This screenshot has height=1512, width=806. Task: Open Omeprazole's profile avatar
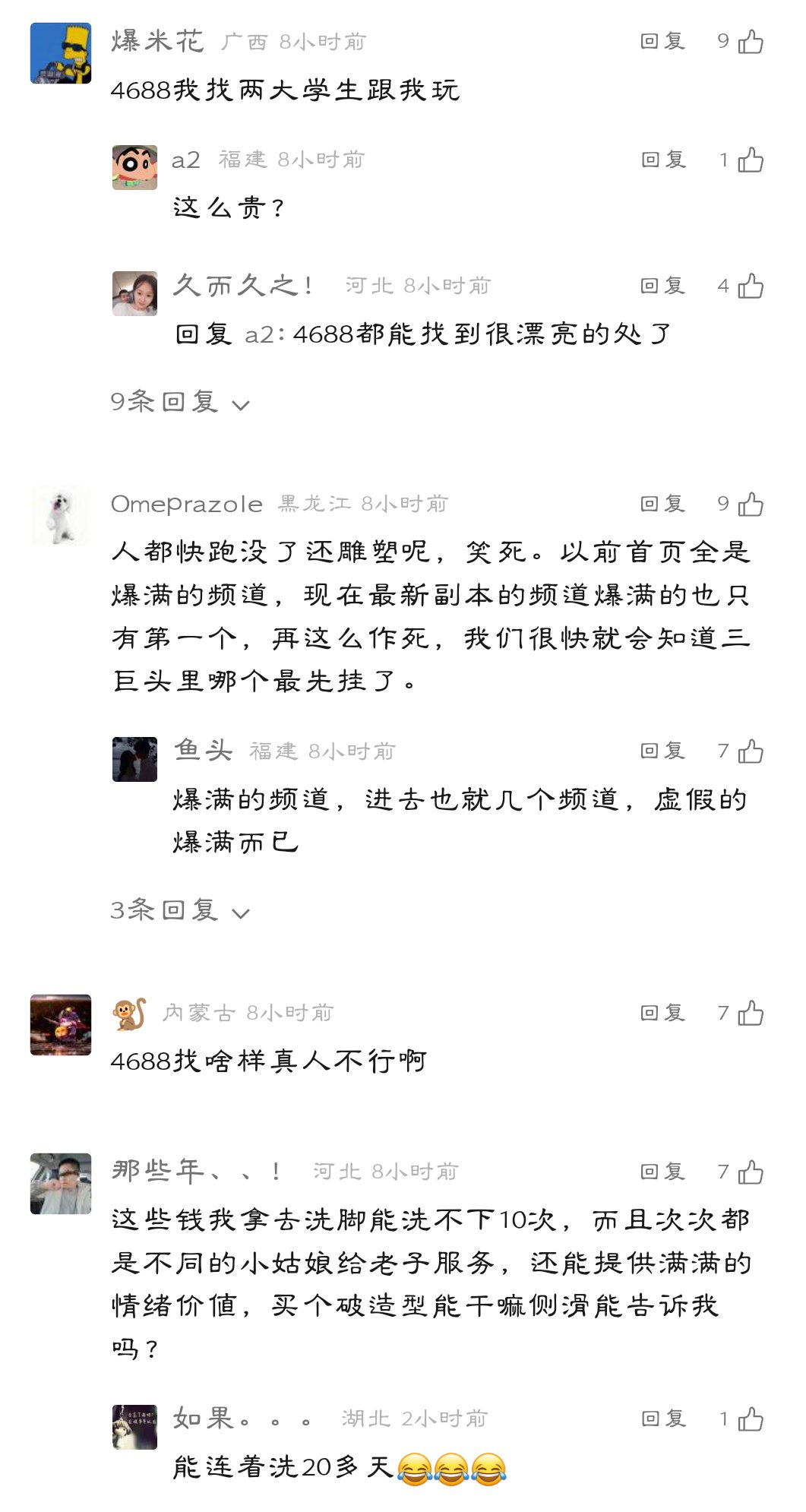pyautogui.click(x=61, y=516)
